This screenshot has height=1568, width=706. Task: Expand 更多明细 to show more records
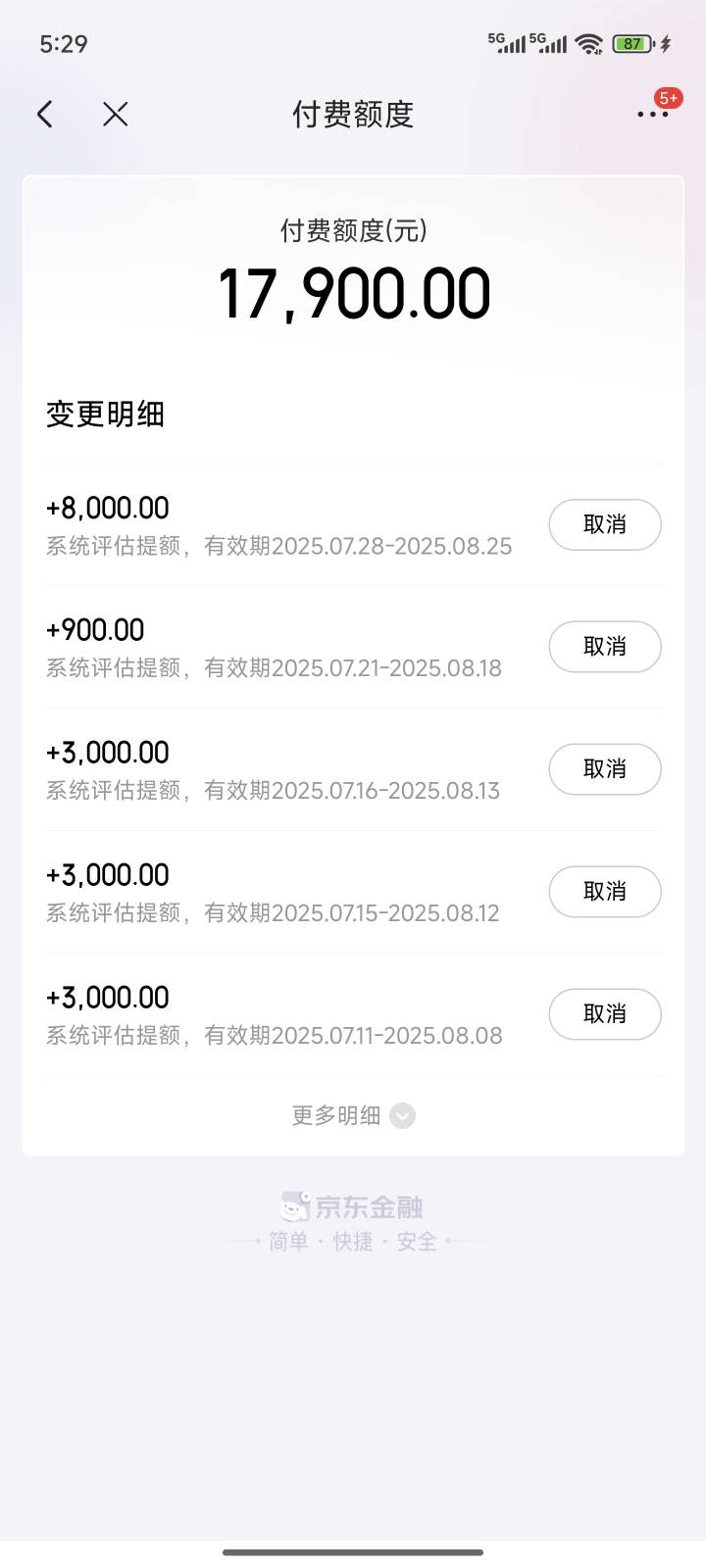(353, 1115)
